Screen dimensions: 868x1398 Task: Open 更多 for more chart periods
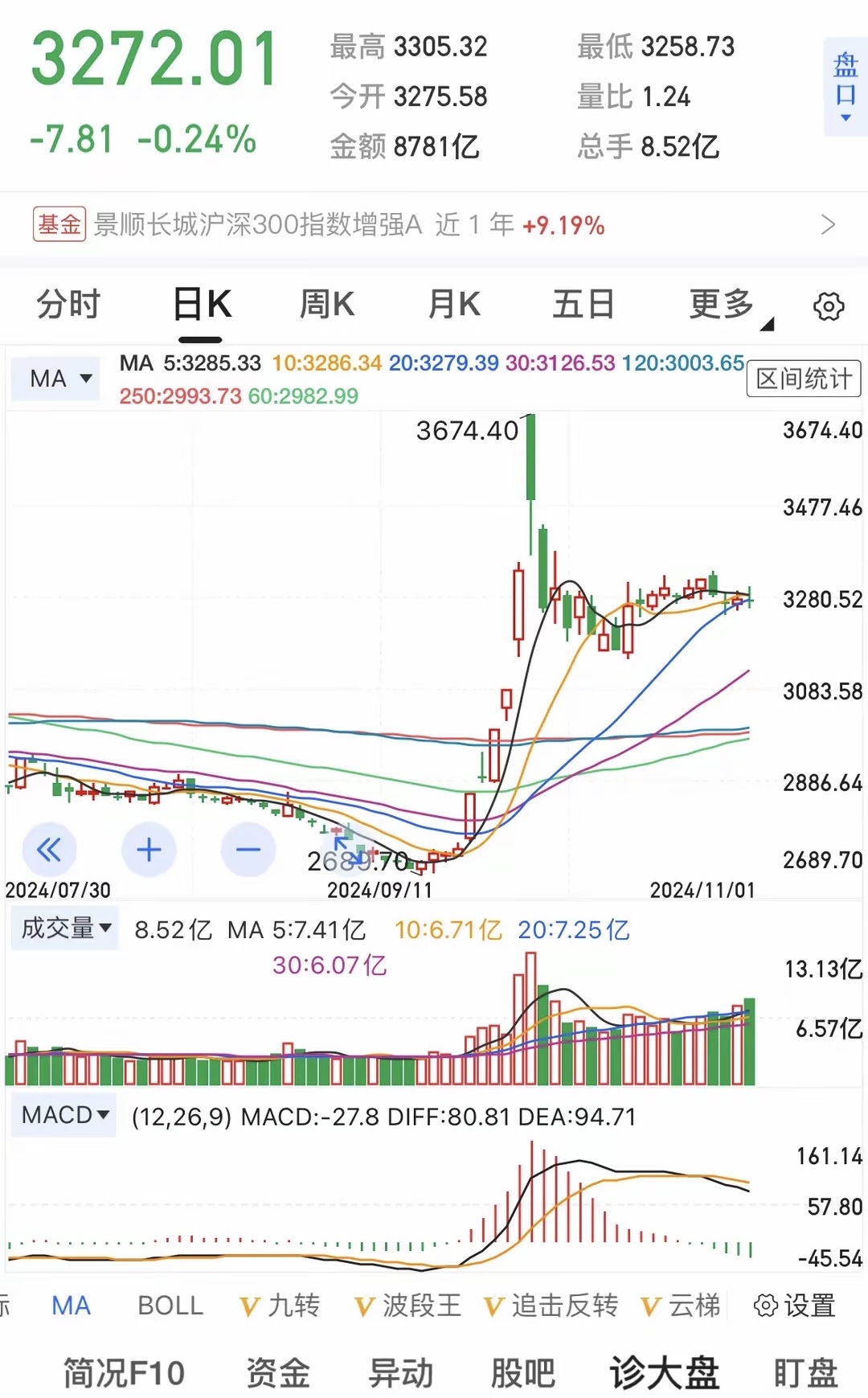pos(720,305)
